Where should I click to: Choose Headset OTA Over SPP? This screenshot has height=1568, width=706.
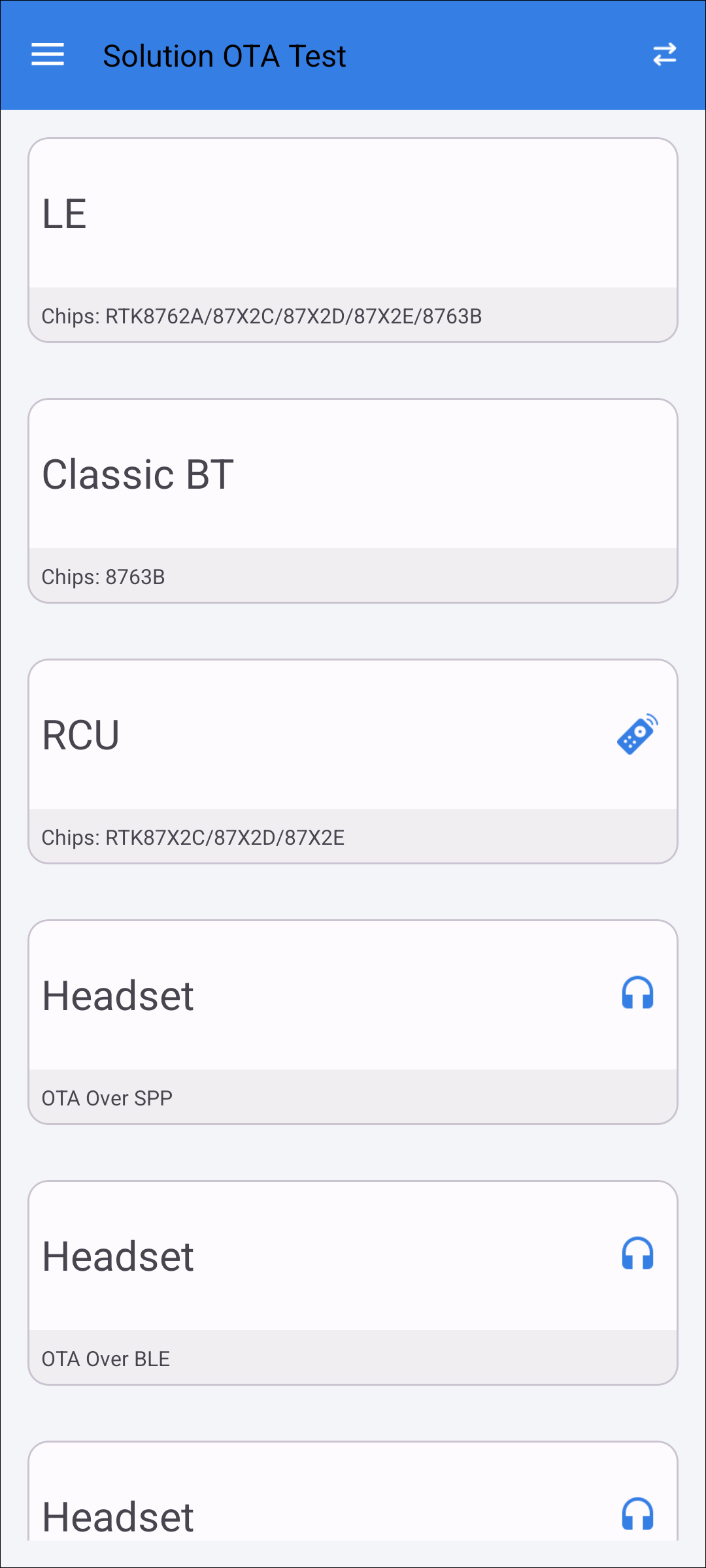tap(353, 1022)
